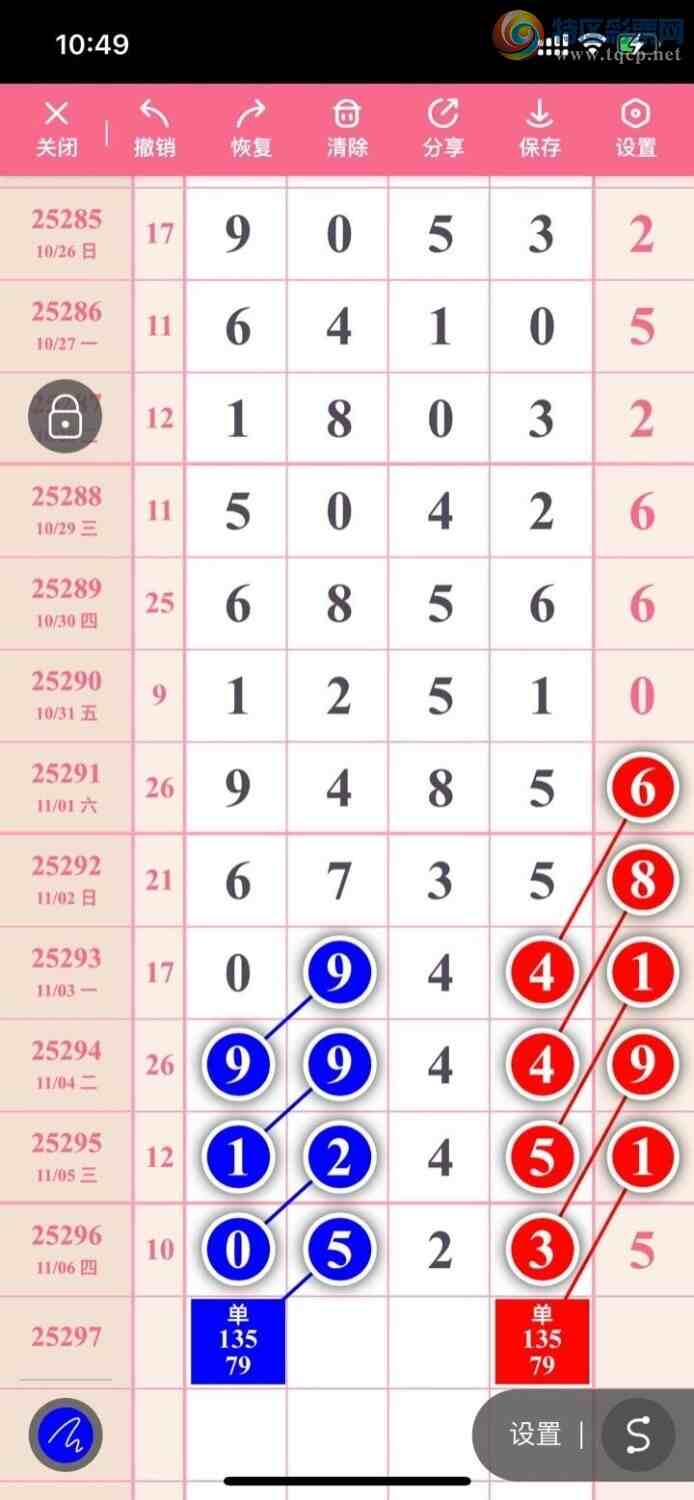Open 设置 in the top toolbar
This screenshot has height=1500, width=694.
click(635, 128)
